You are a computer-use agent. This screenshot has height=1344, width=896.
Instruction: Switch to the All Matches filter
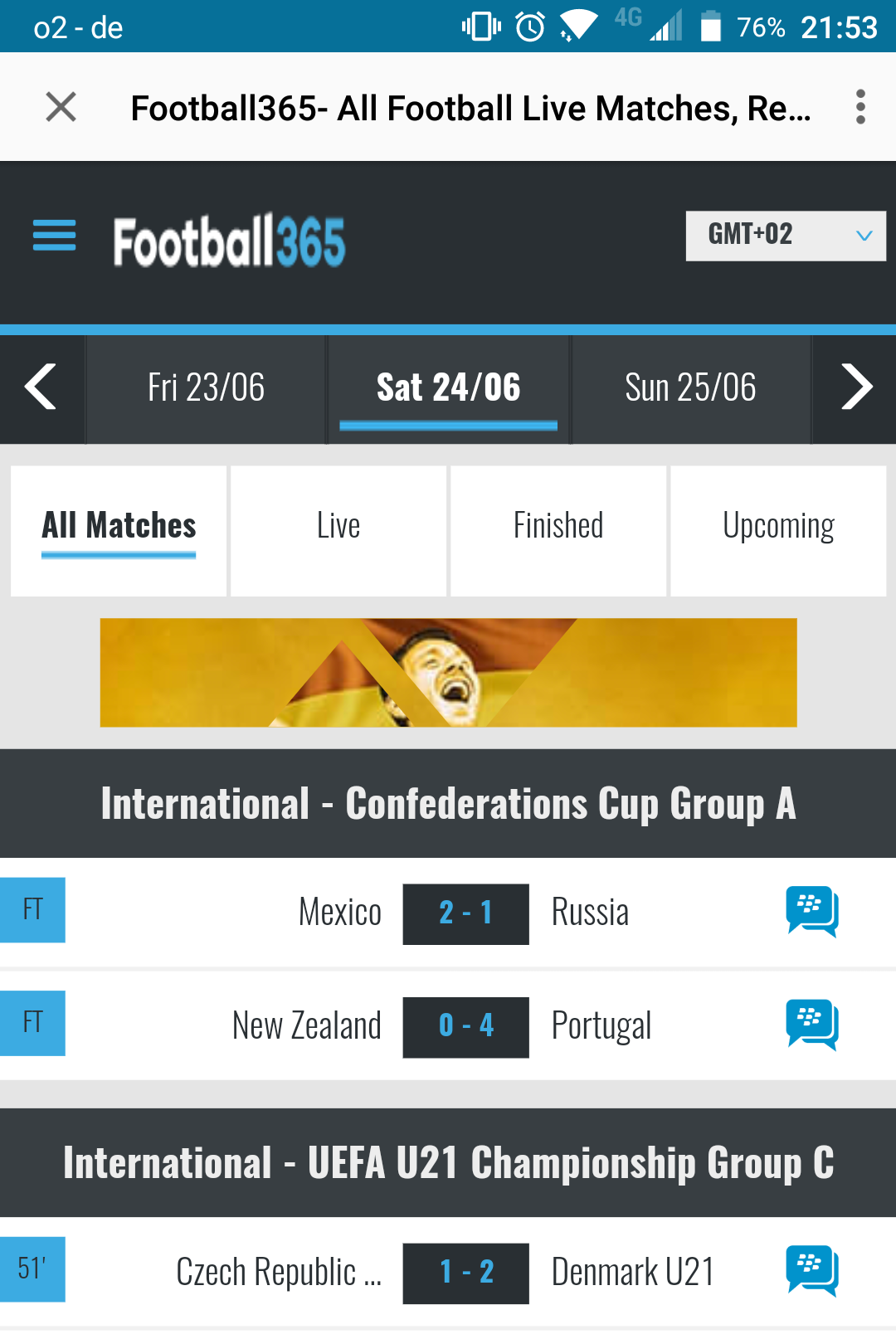[x=119, y=529]
